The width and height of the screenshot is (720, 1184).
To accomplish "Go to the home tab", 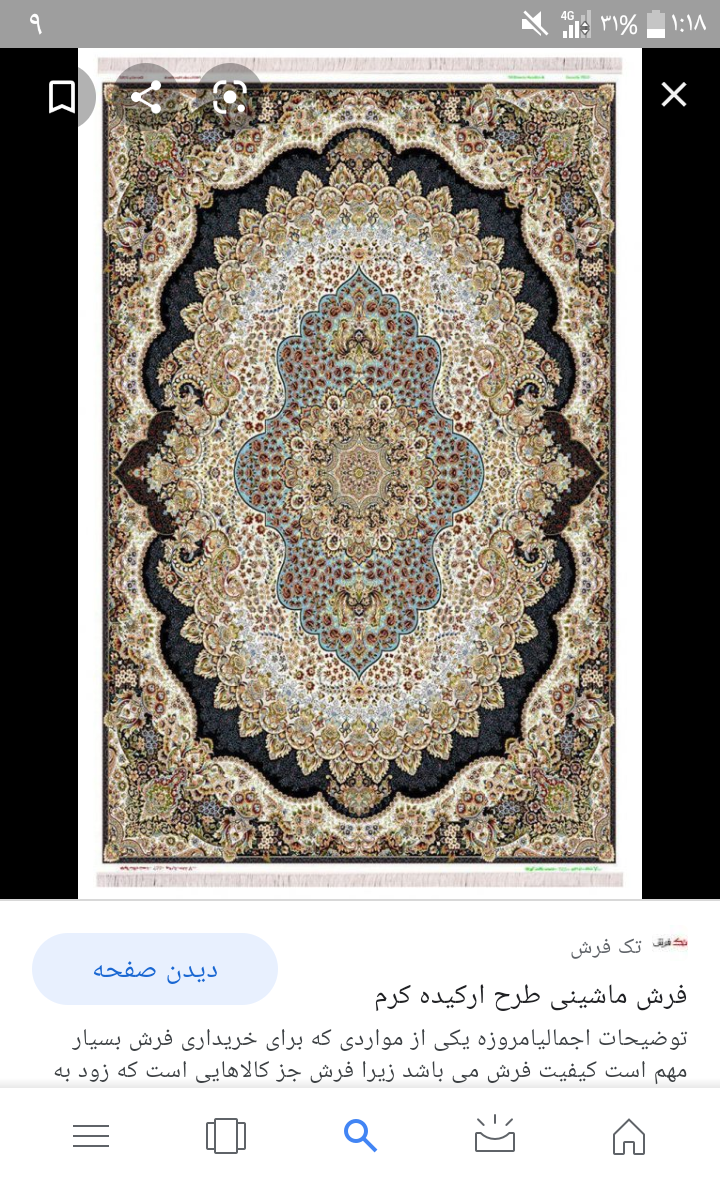I will point(628,1136).
